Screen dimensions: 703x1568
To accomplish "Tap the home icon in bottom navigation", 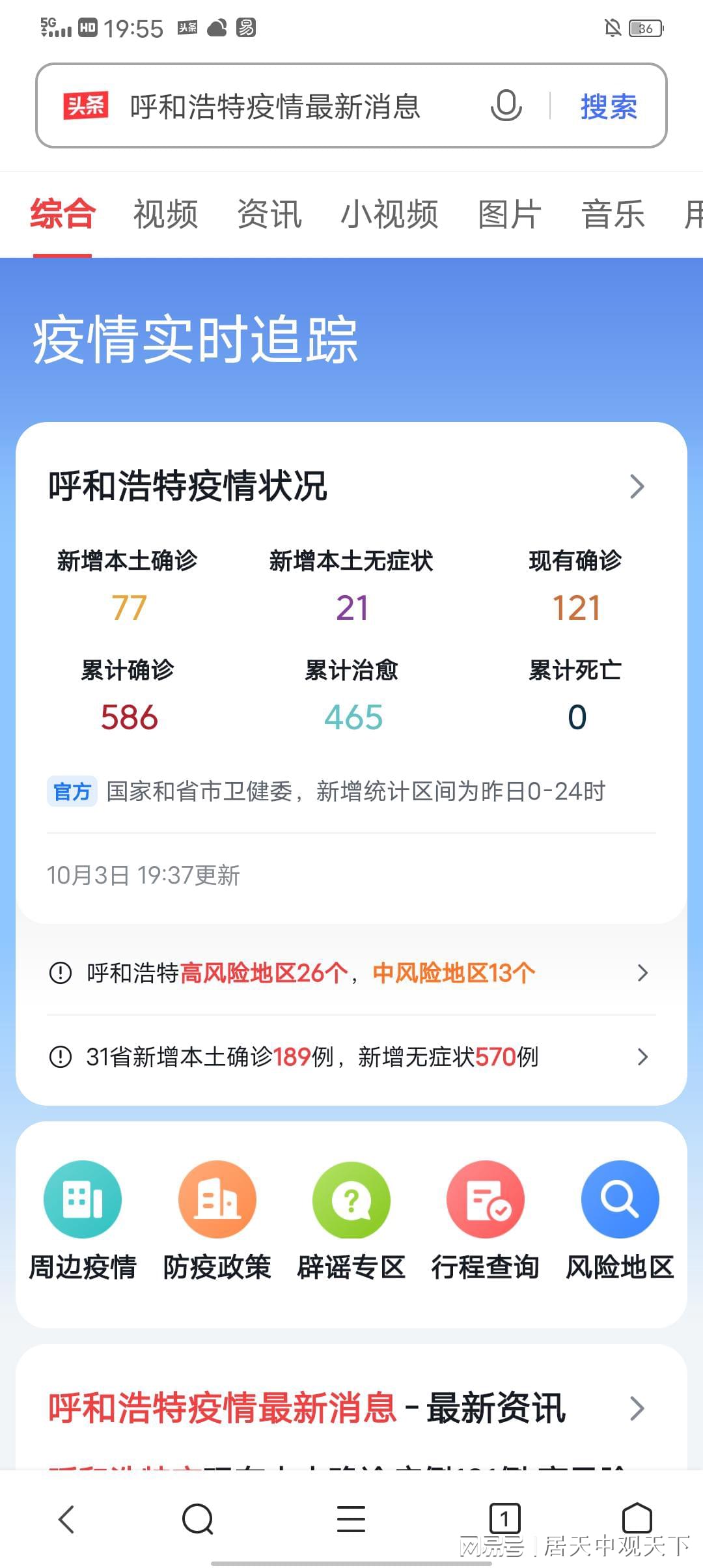I will tap(636, 1519).
